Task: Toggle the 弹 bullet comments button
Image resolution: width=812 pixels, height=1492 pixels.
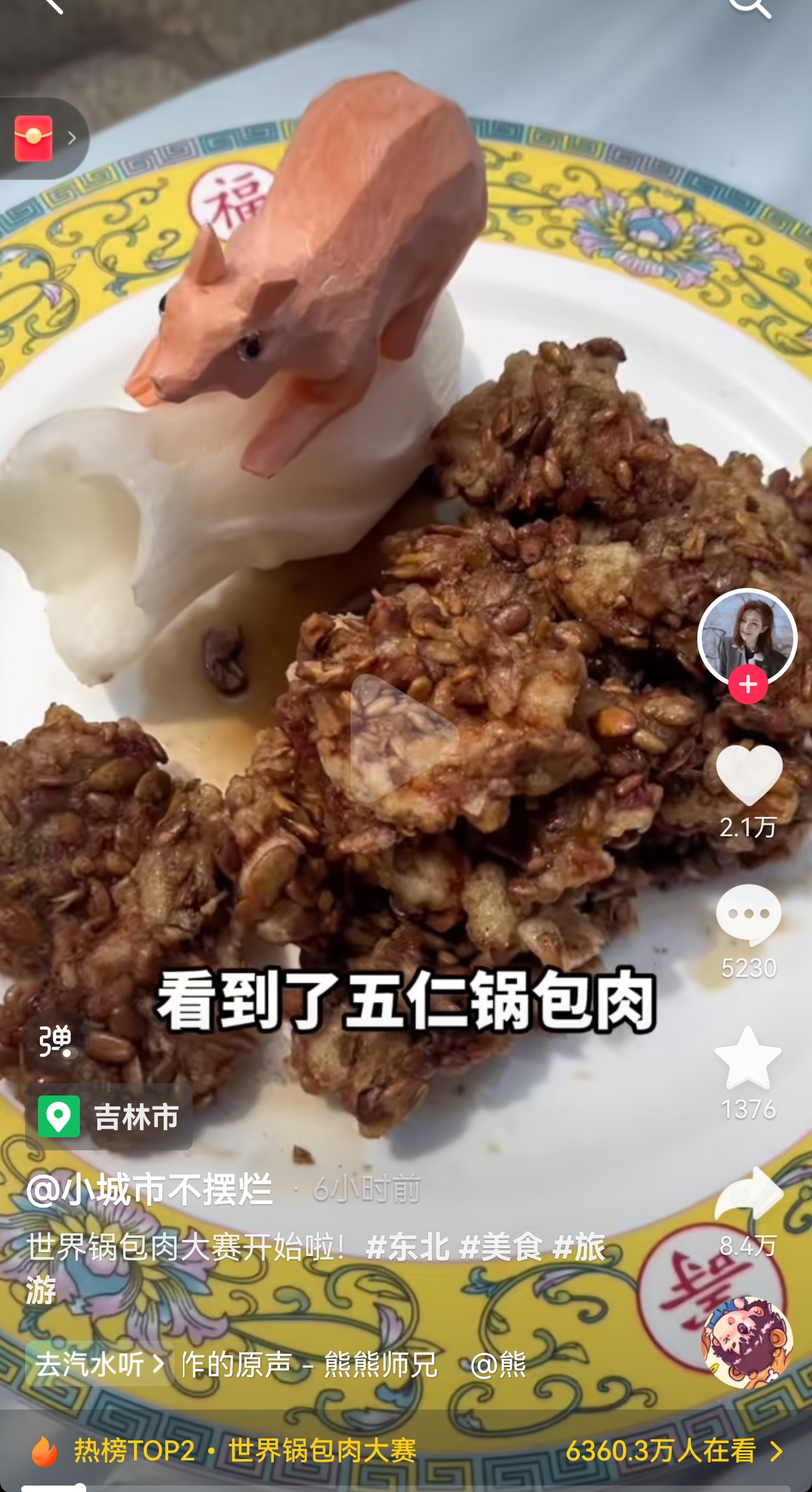Action: [55, 1041]
